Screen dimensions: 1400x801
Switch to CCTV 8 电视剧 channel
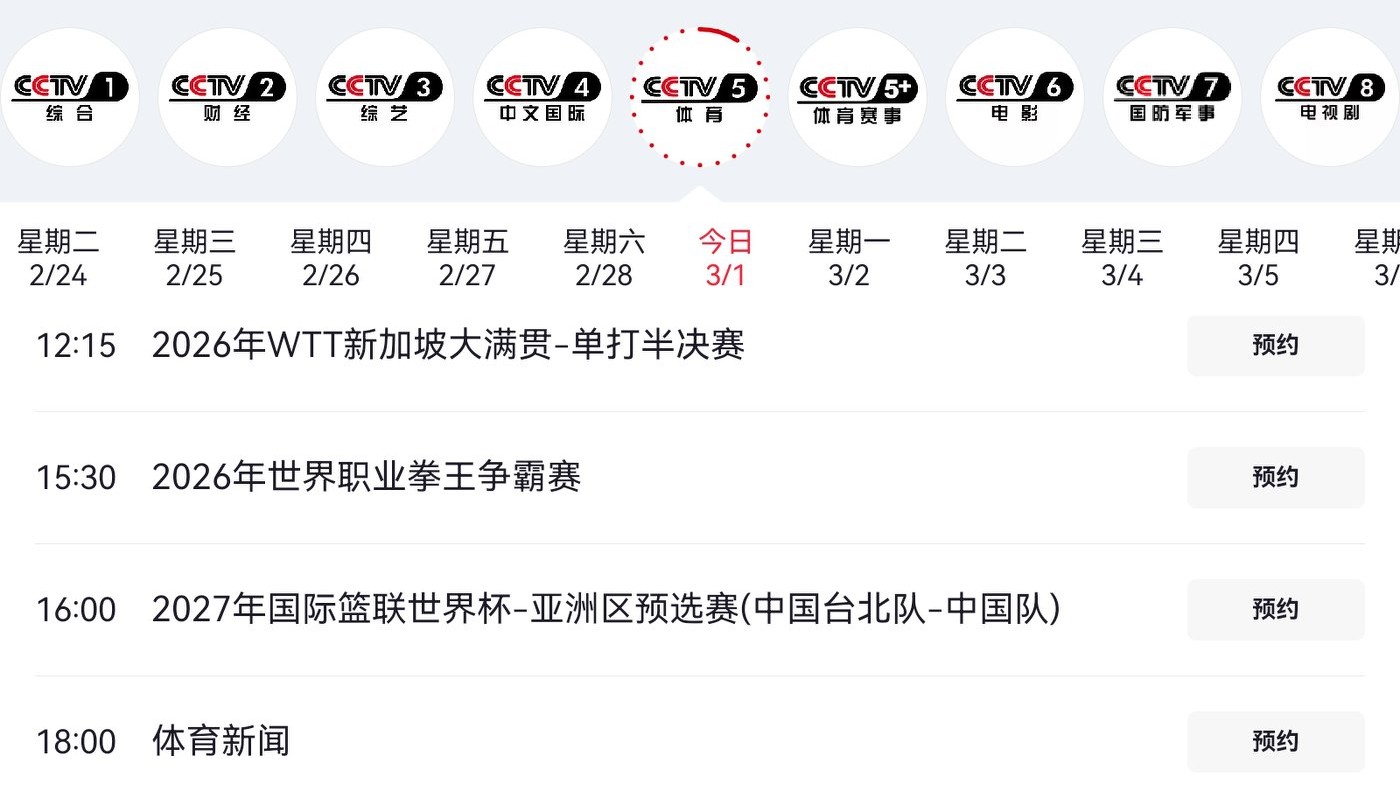1329,97
